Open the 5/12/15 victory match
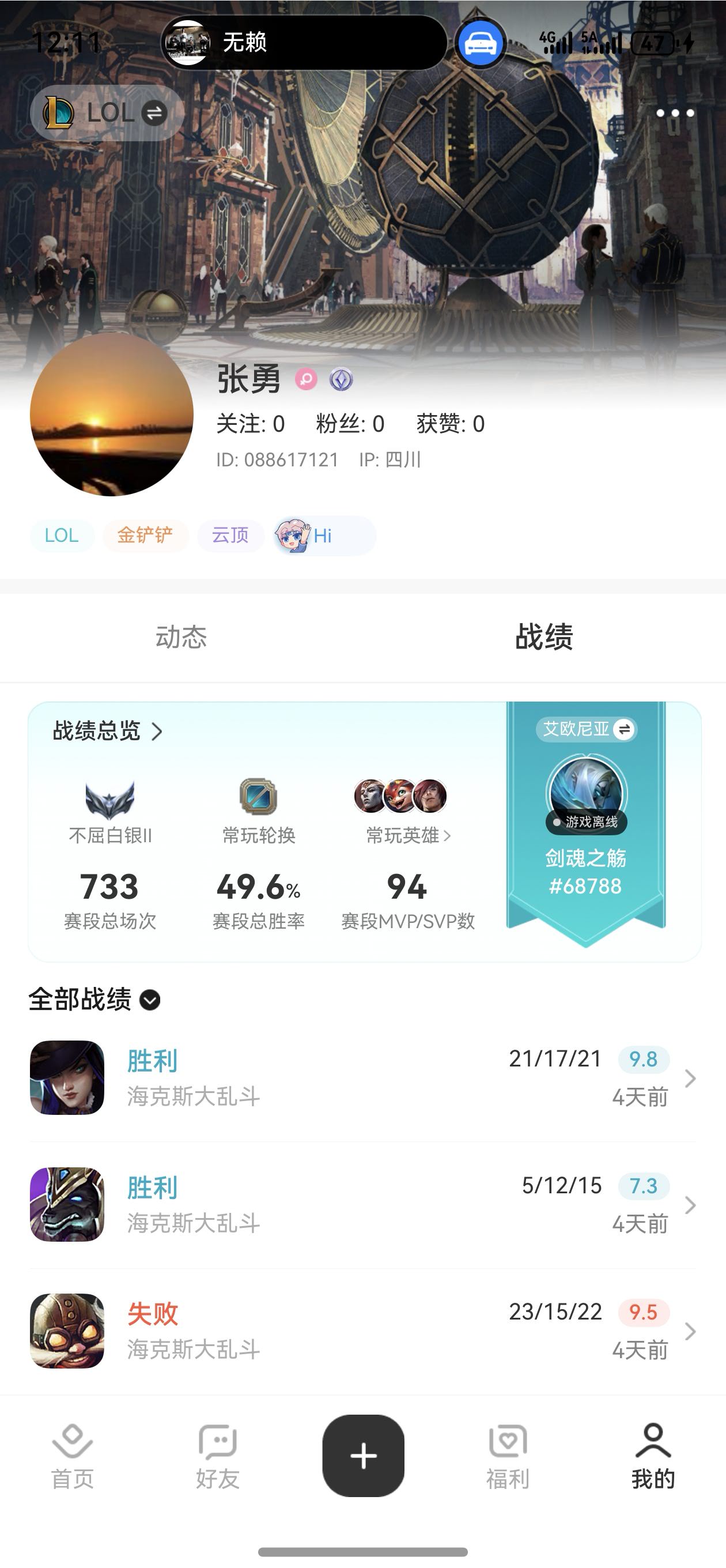 coord(362,1204)
